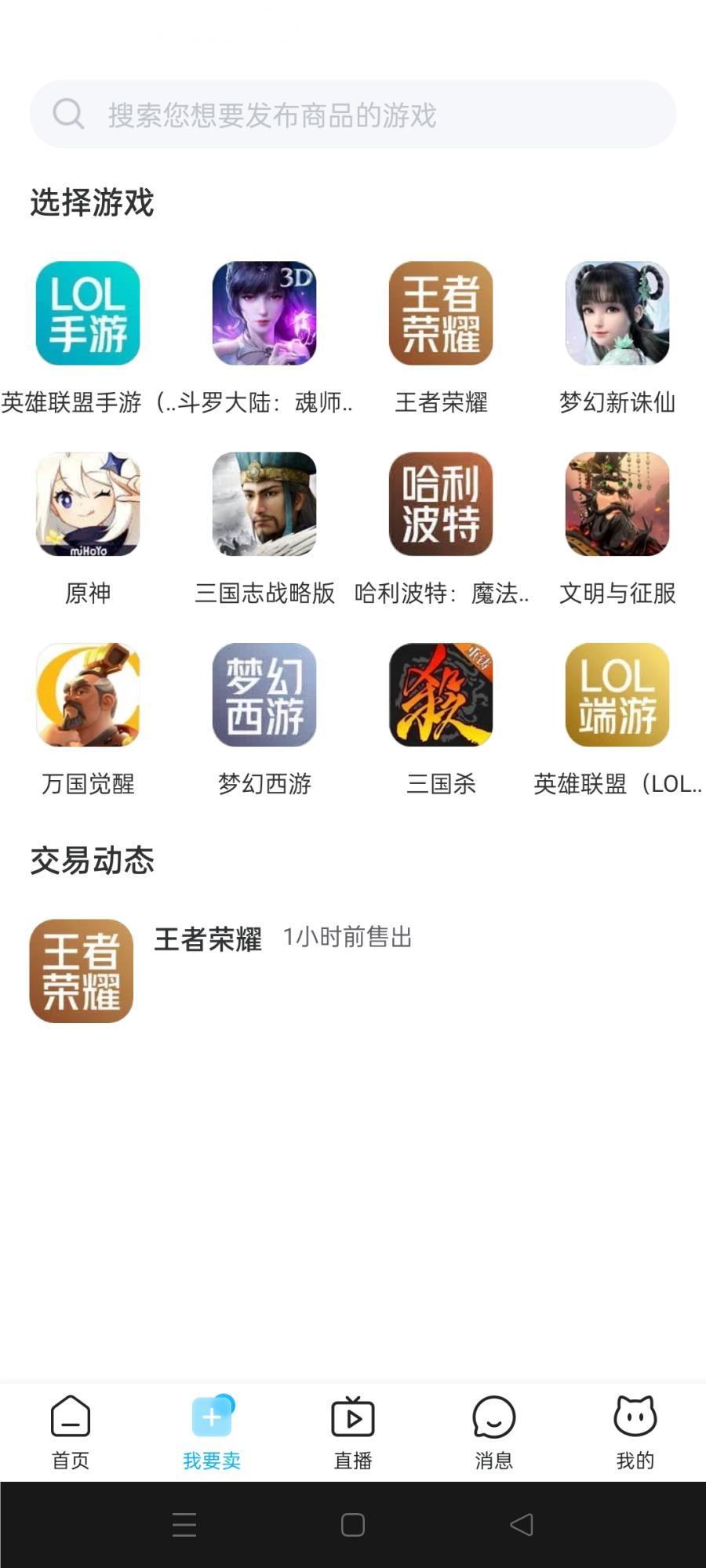Pick the 原神 game icon
This screenshot has width=706, height=1568.
(x=88, y=504)
